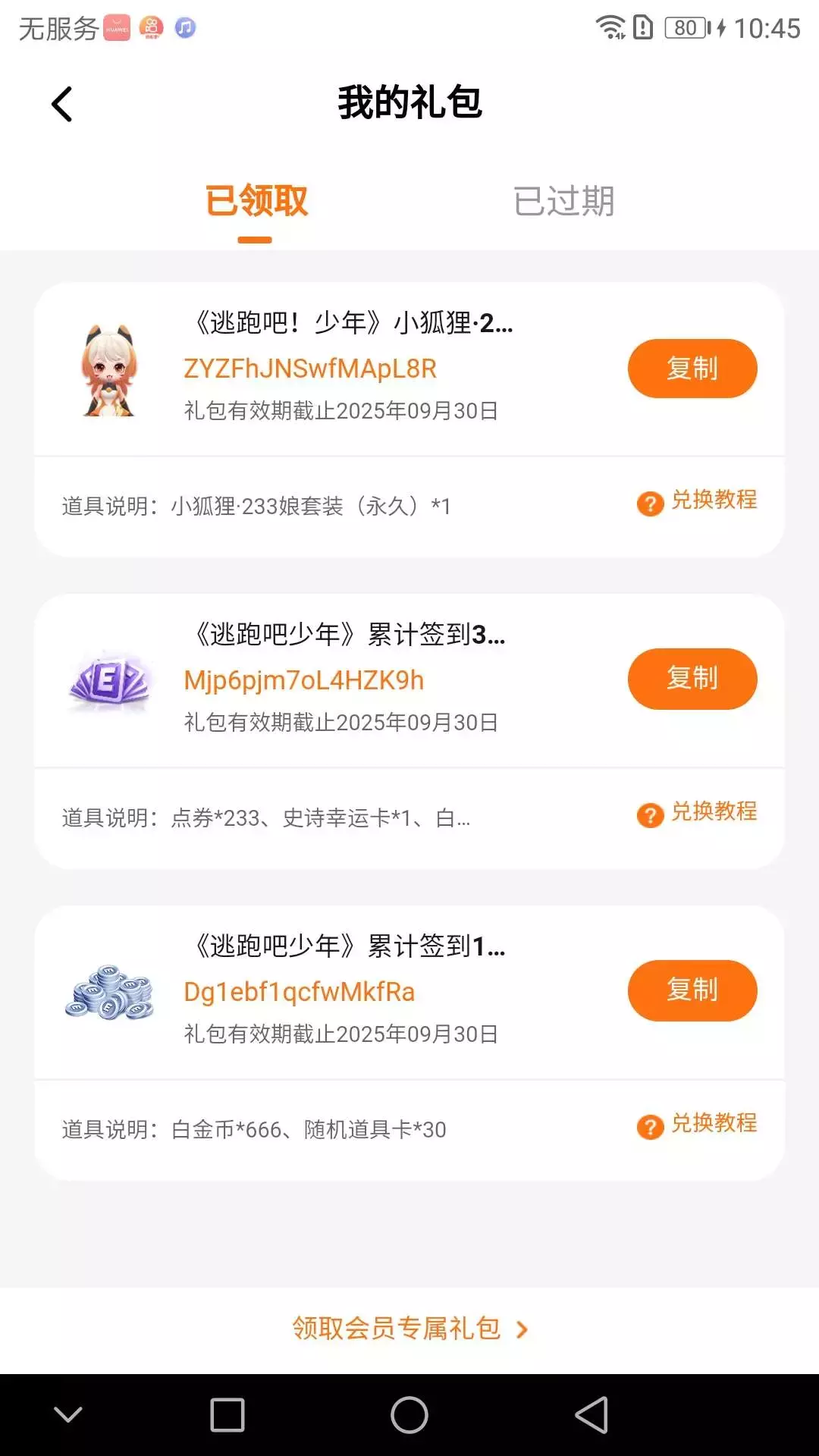Go back from 我的礼包 page

[62, 104]
